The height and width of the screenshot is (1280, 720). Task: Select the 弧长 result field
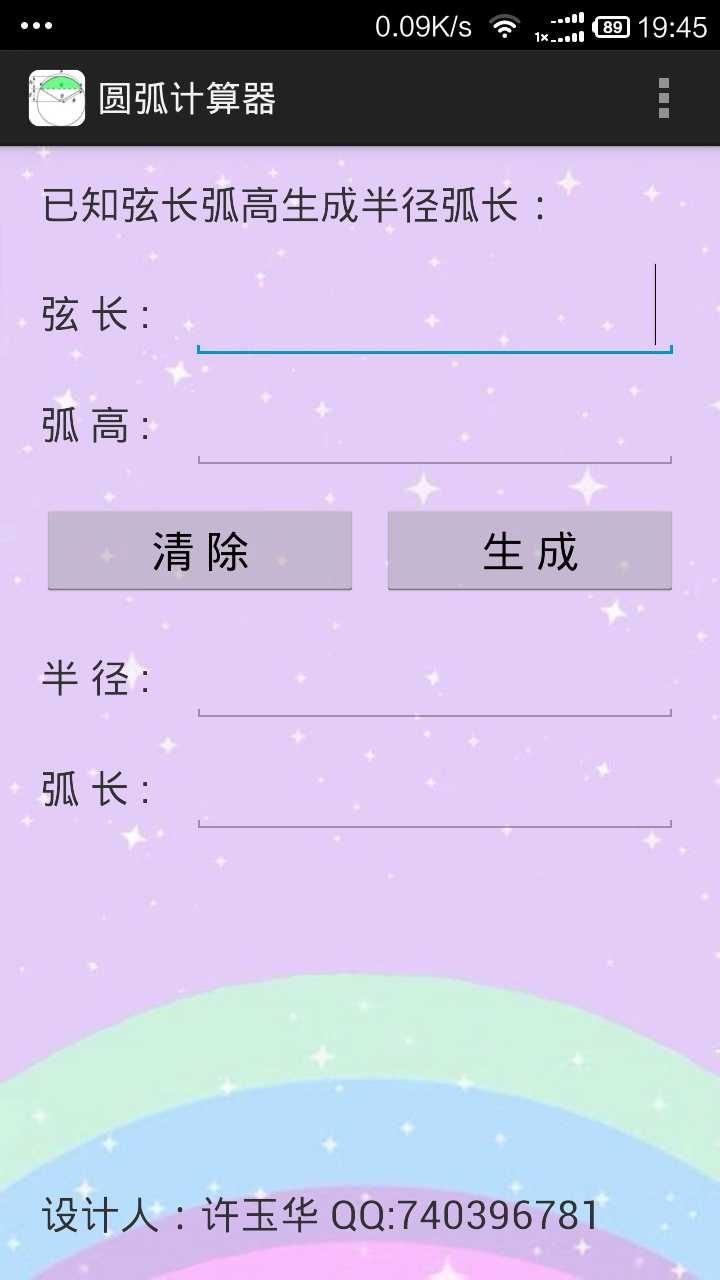[x=434, y=792]
